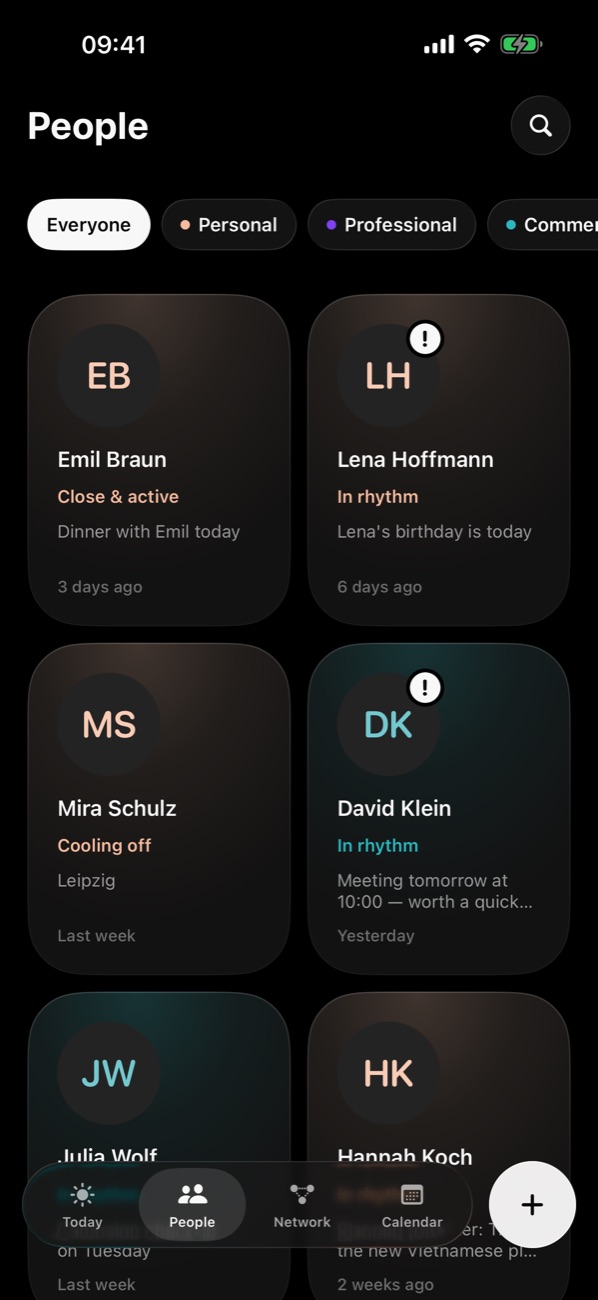Add a new person with plus button
The height and width of the screenshot is (1300, 598).
point(532,1205)
